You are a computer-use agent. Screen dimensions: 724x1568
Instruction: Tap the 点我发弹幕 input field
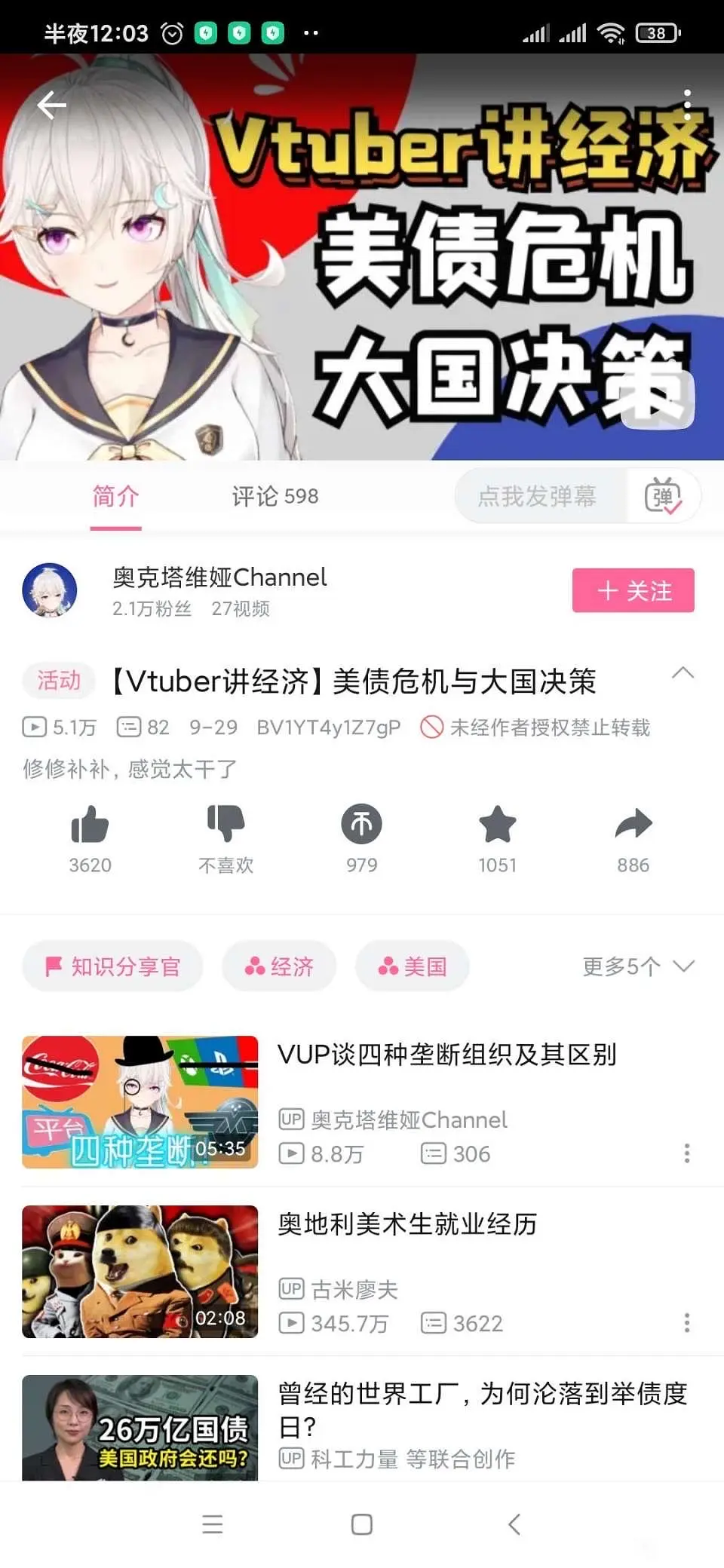(538, 496)
